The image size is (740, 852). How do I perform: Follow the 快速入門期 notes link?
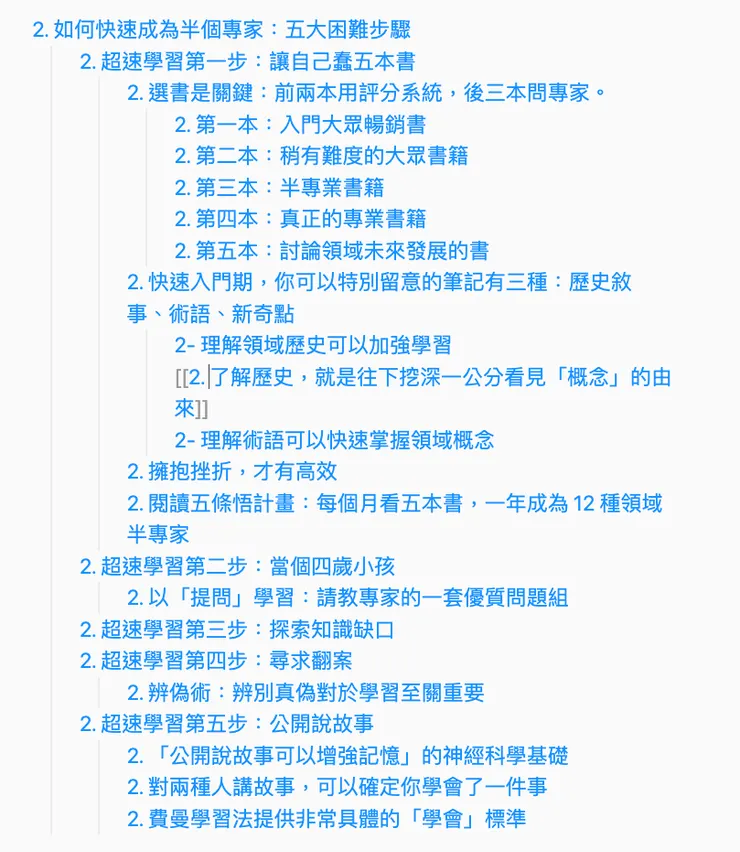(379, 282)
